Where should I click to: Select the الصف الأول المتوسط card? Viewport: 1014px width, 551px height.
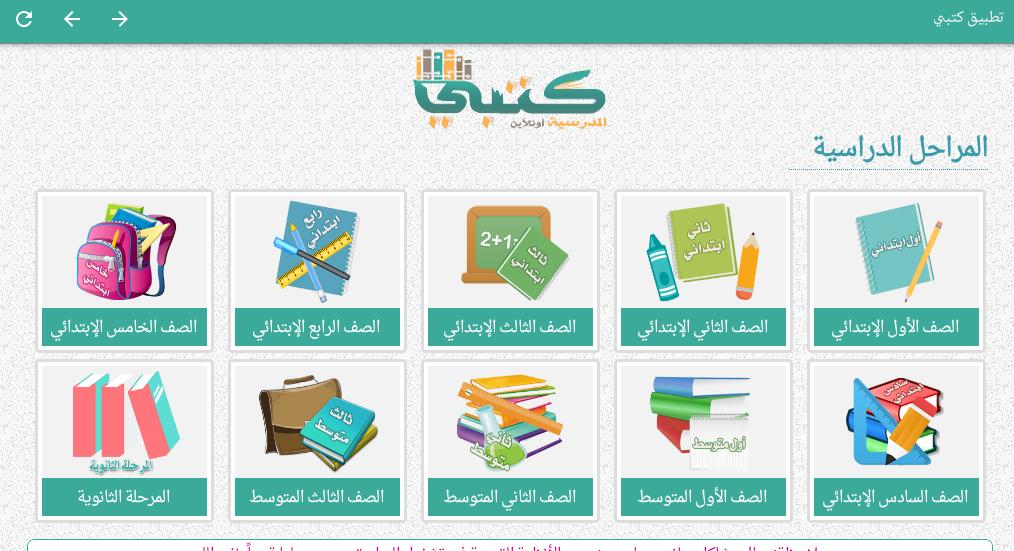coord(704,441)
